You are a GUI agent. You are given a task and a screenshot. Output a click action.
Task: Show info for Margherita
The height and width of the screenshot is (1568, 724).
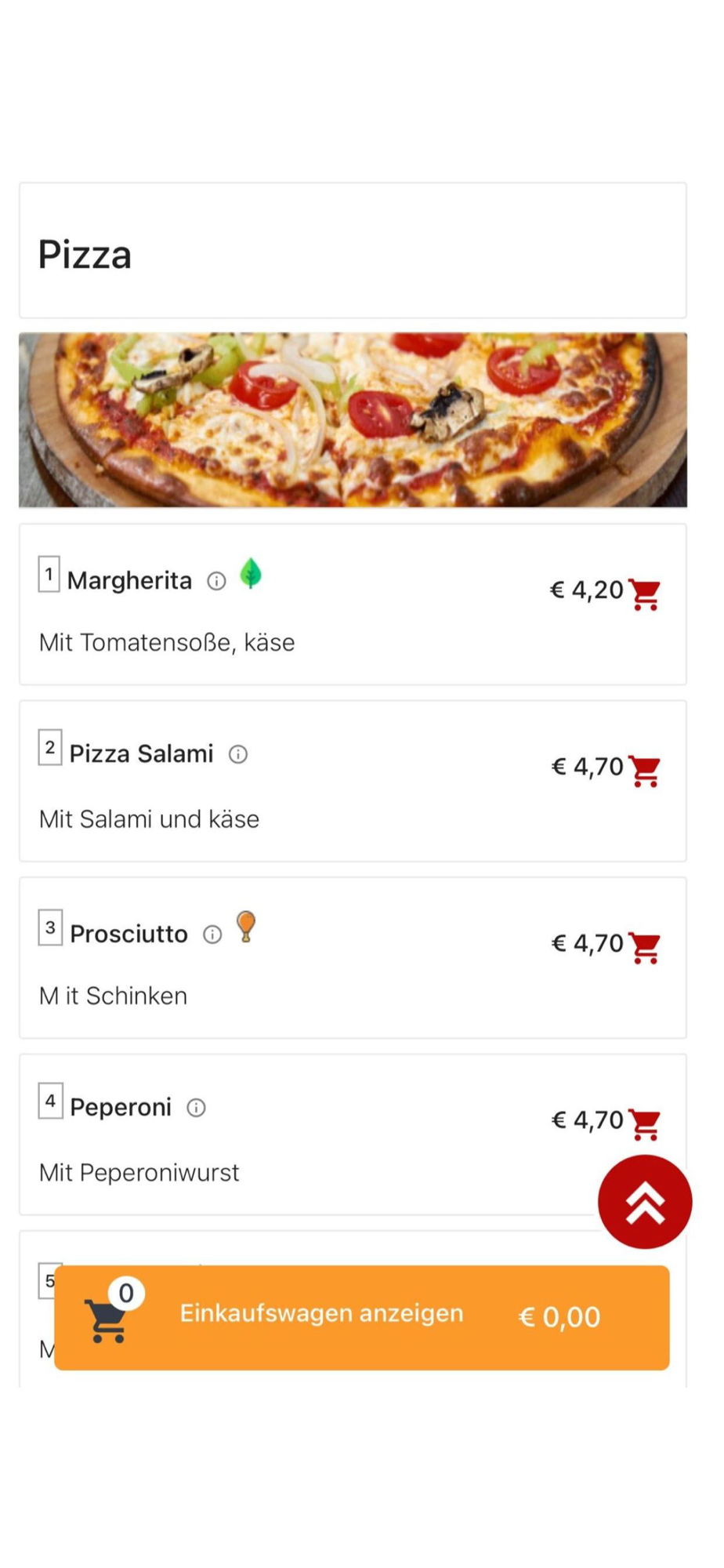tap(216, 581)
